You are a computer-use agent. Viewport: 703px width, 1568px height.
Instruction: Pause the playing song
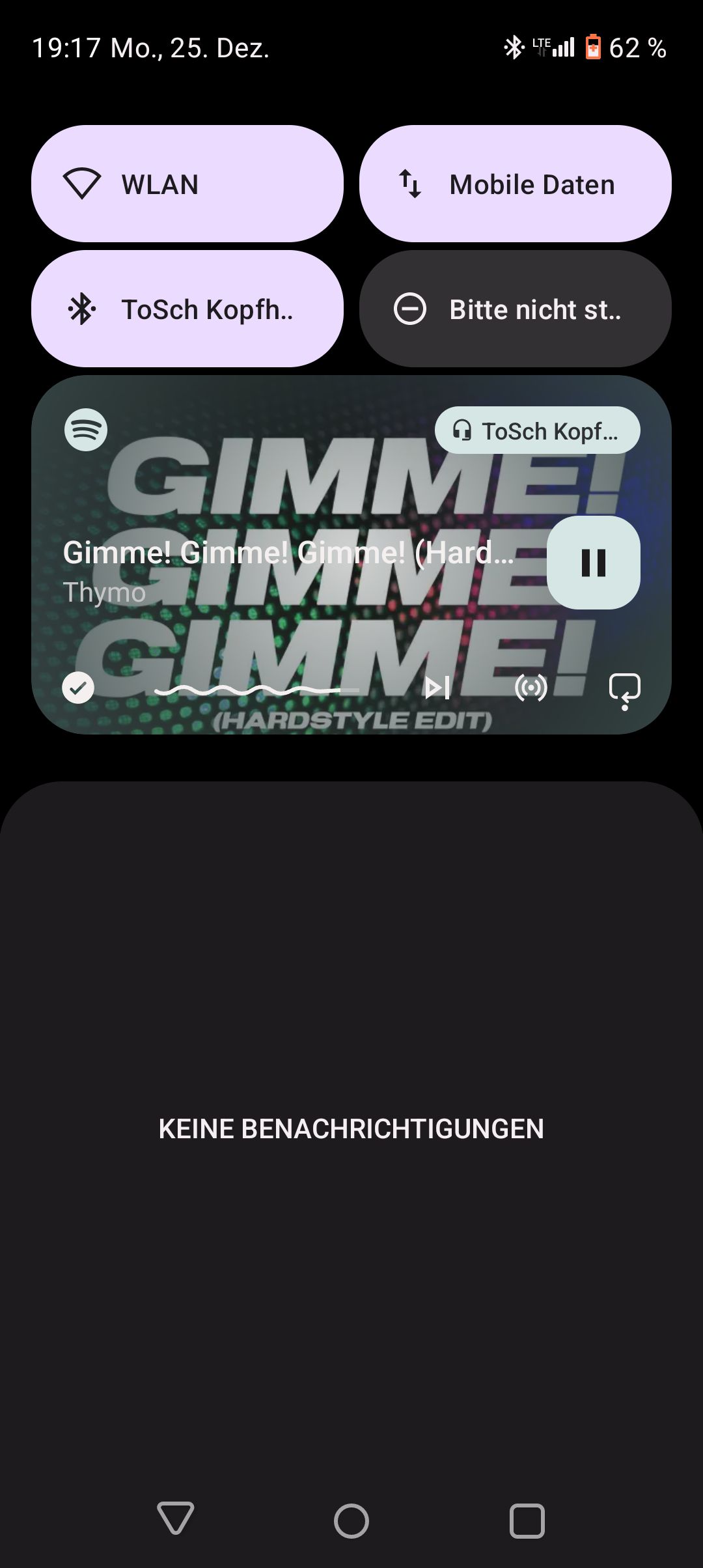pyautogui.click(x=594, y=563)
